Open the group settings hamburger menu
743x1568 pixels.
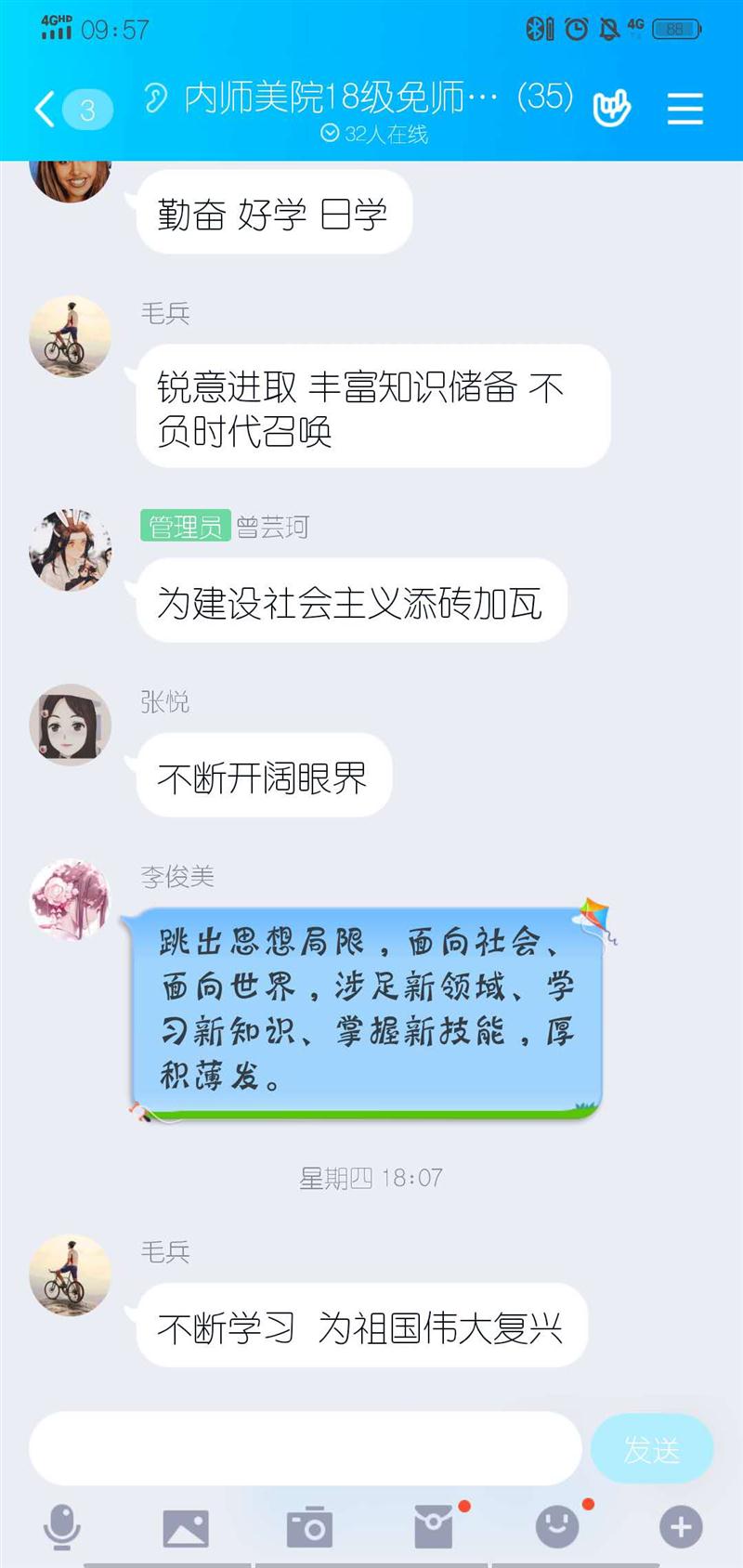click(x=685, y=109)
